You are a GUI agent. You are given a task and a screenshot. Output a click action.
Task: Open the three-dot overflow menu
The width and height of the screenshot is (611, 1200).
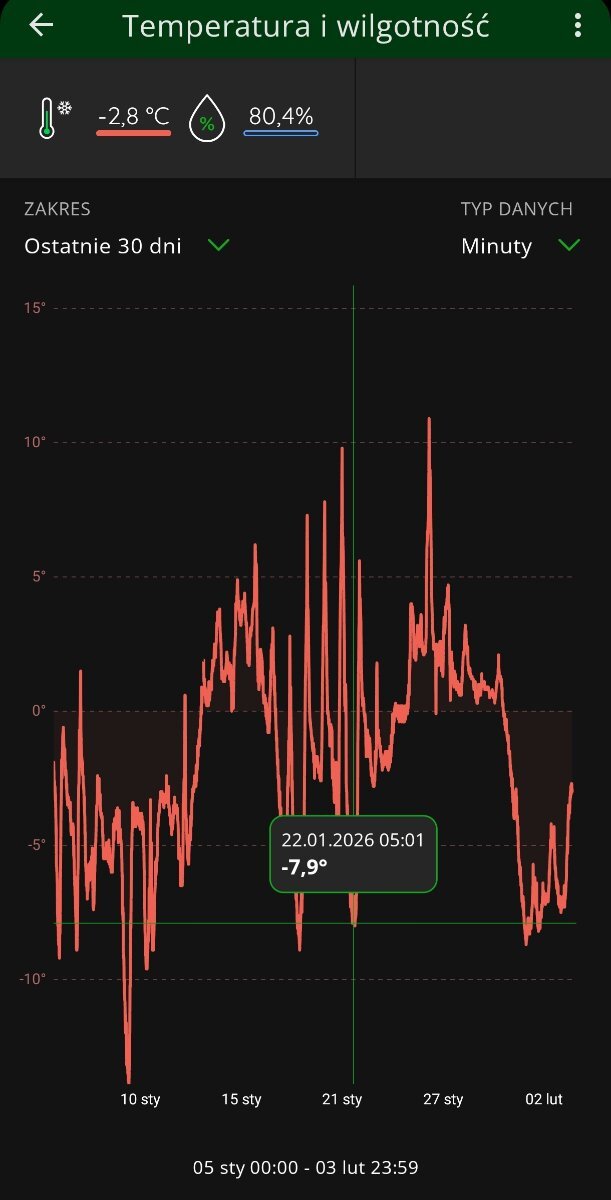click(x=578, y=26)
